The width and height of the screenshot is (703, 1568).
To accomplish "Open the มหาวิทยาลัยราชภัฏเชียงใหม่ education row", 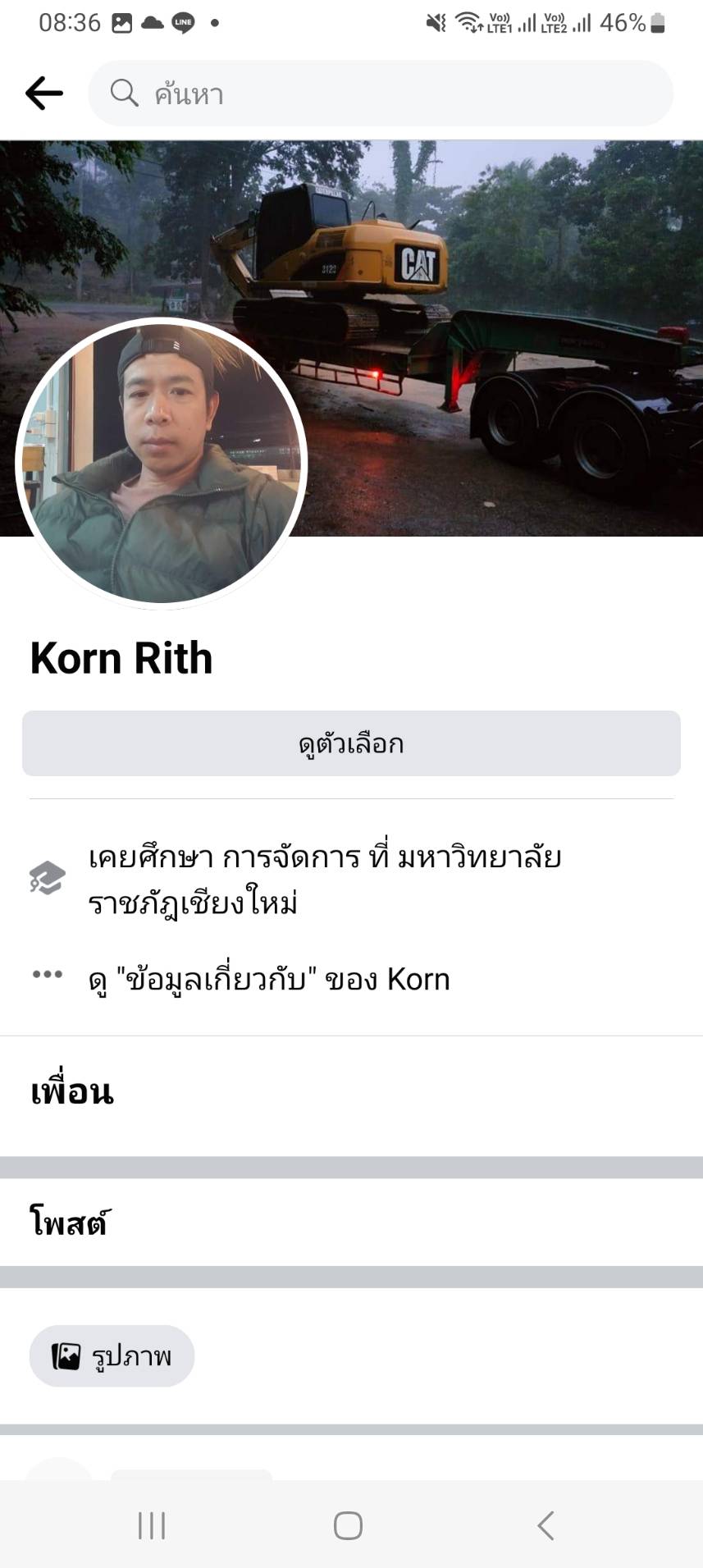I will (325, 880).
